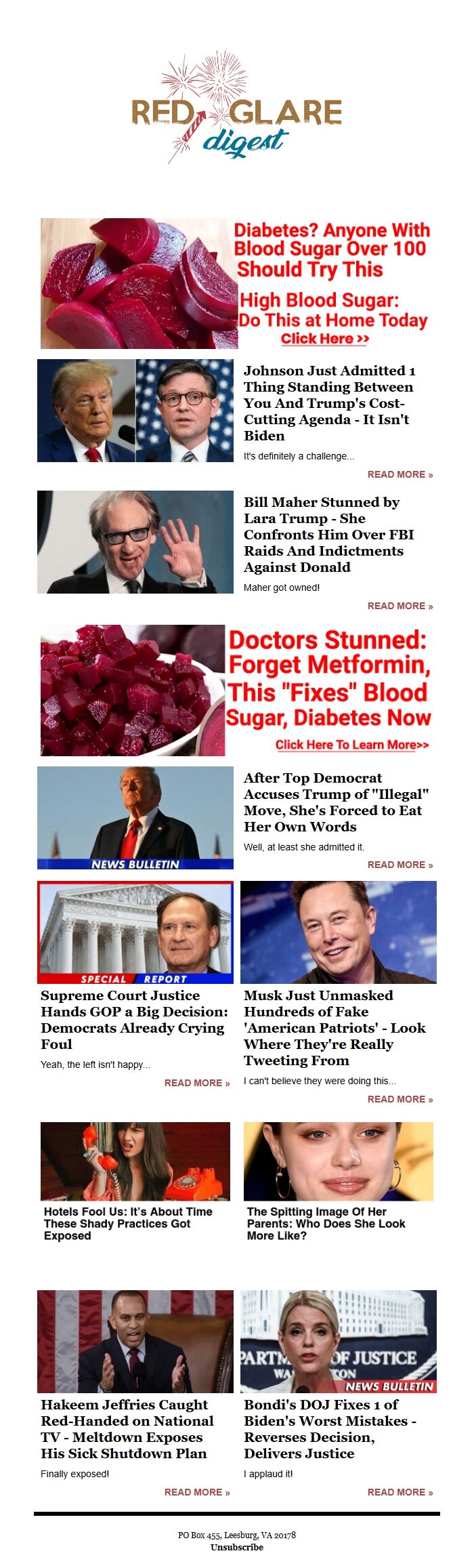This screenshot has height=1568, width=474.
Task: Open the Doctors Stunned Metformin ad banner
Action: (x=237, y=690)
